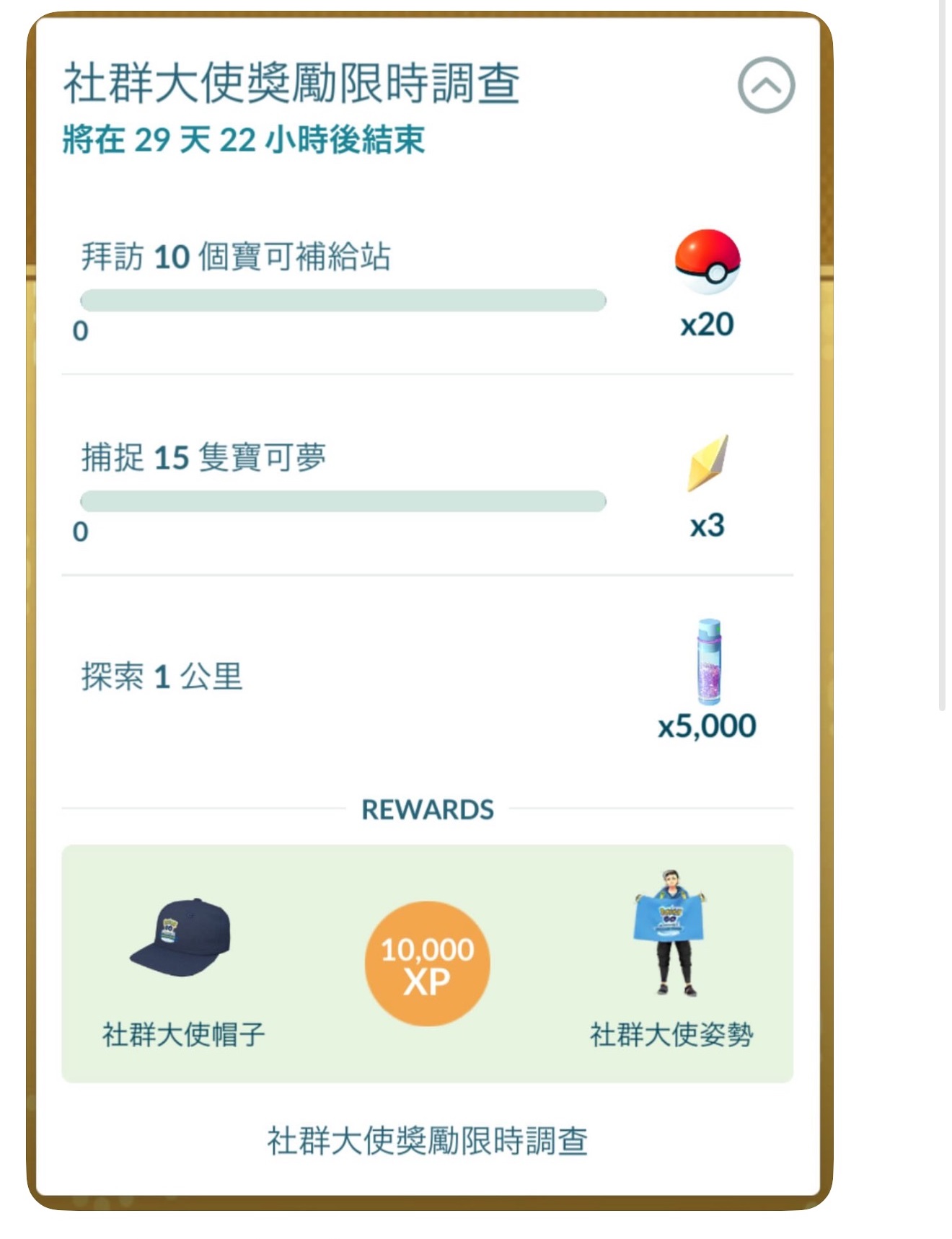The image size is (952, 1239).
Task: Collapse the 社群大使獎勵限時調查 research card
Action: coord(766,85)
